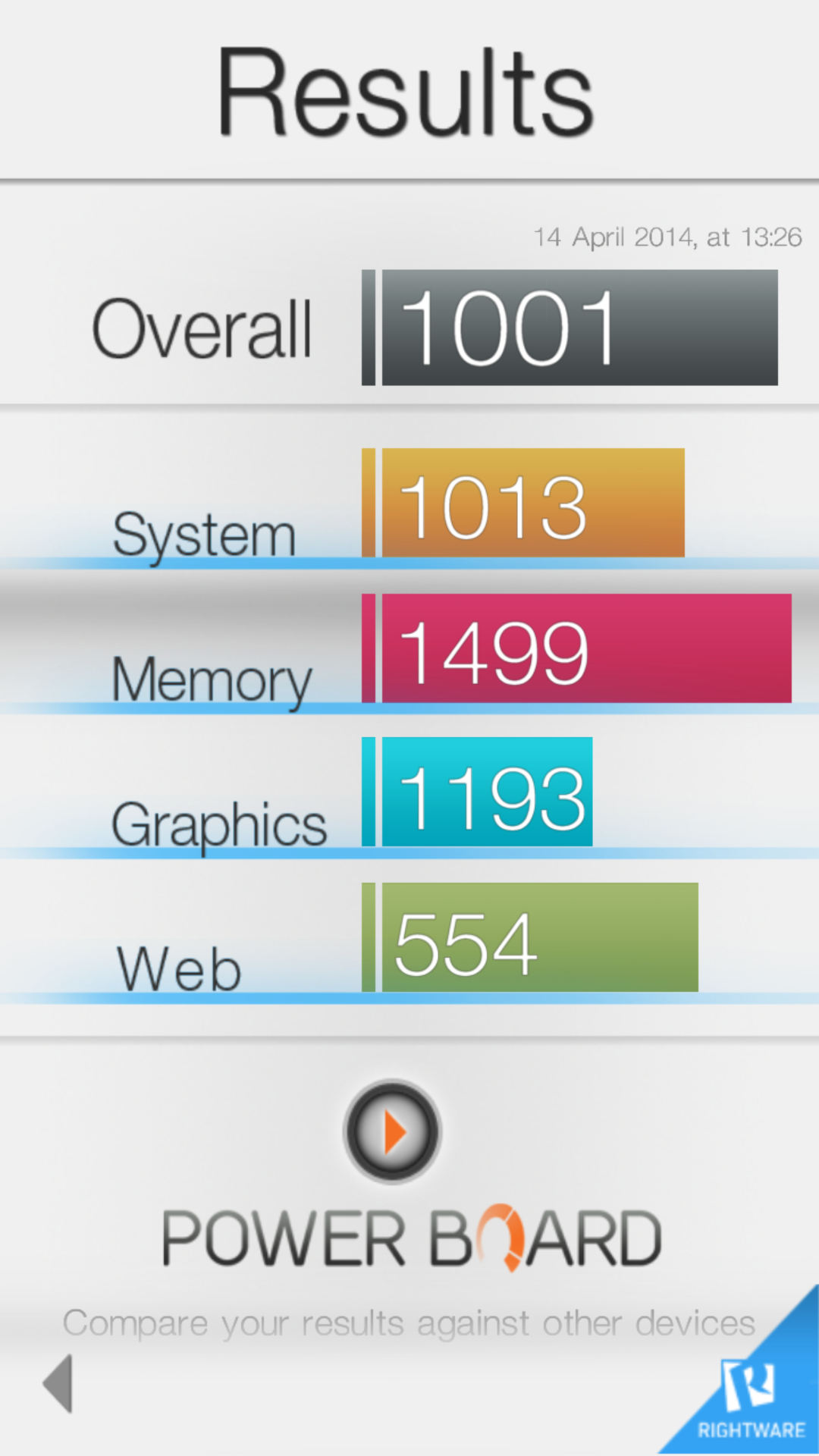Open the System score details
819x1456 pixels.
click(409, 502)
